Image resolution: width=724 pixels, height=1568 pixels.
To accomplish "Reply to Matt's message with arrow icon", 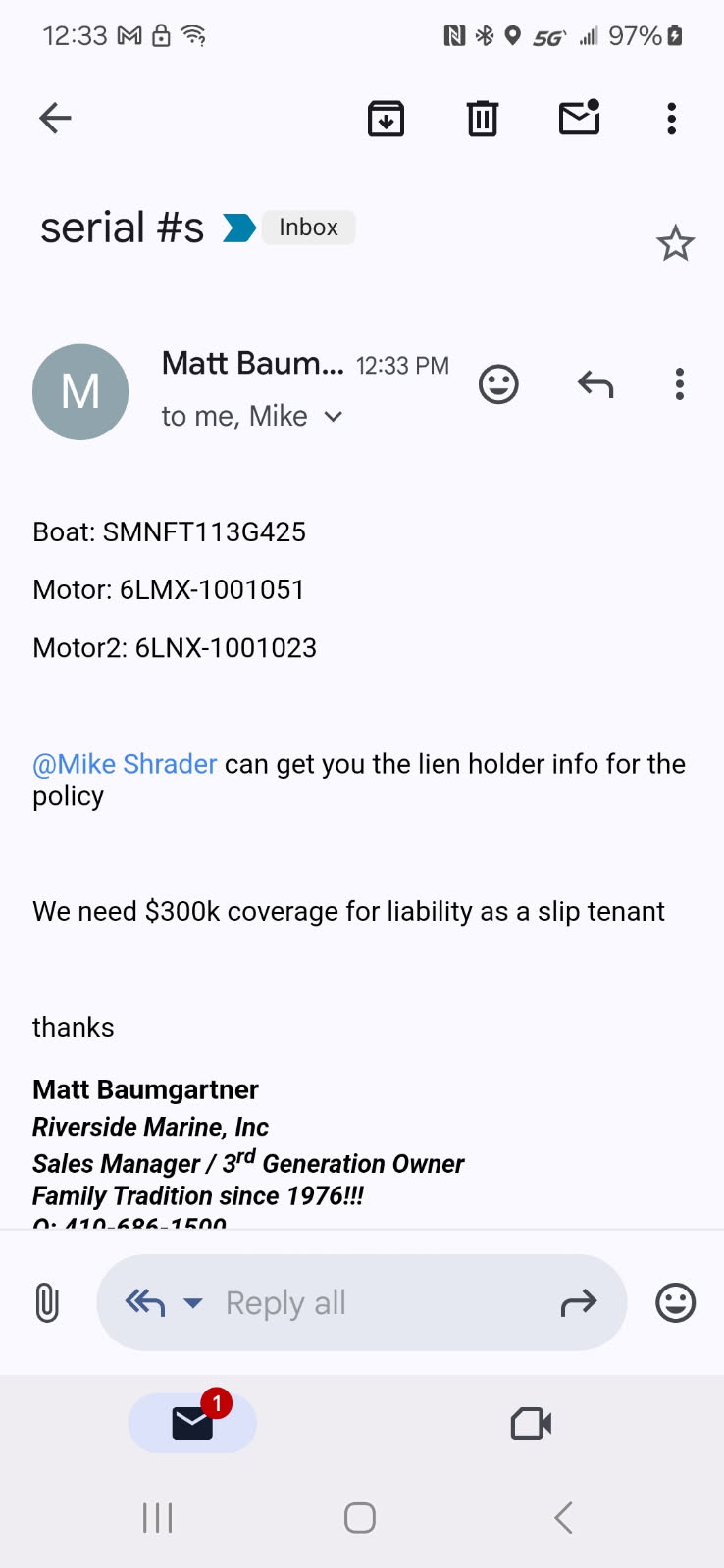I will point(595,384).
